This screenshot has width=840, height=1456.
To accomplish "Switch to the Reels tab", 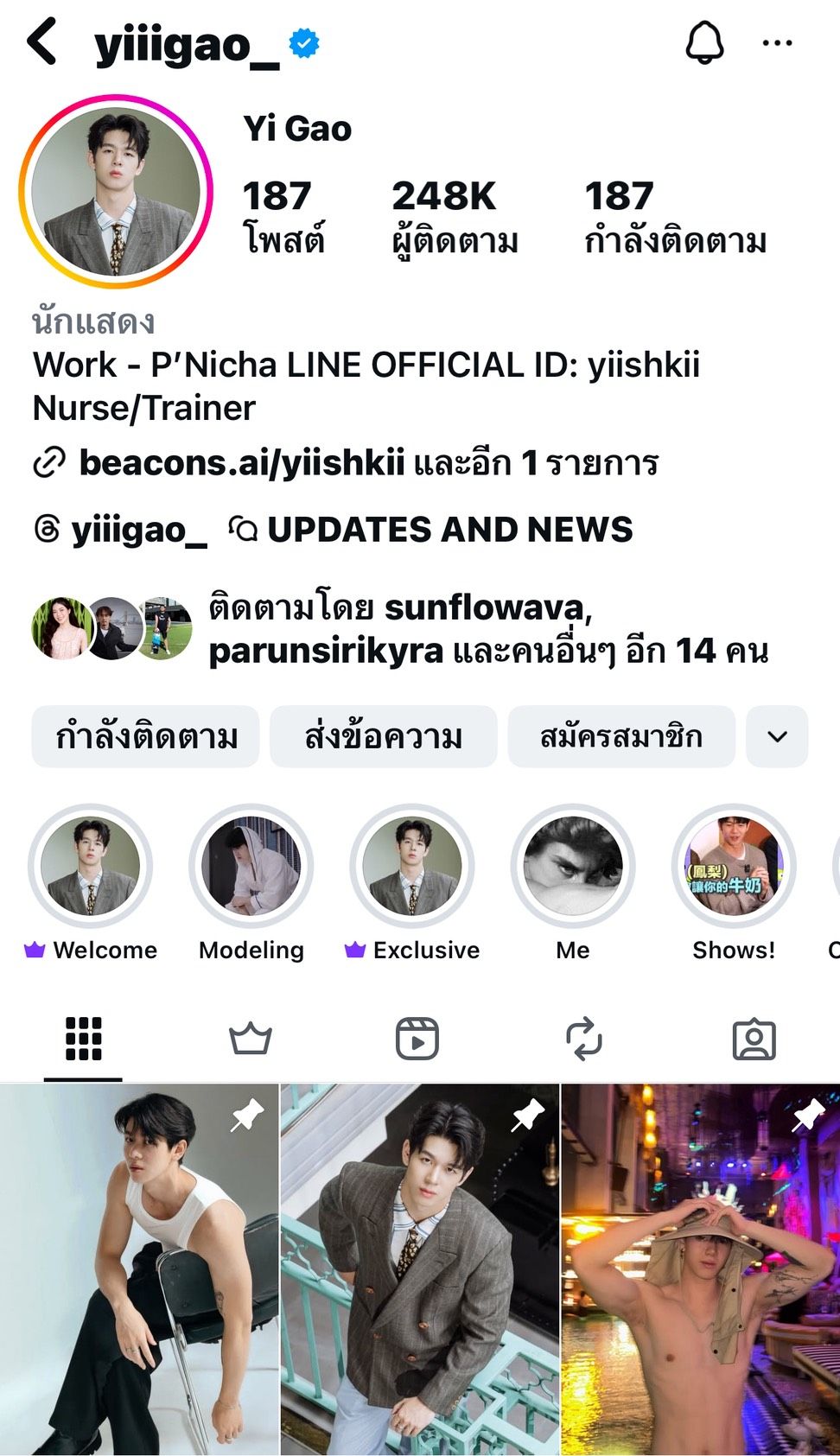I will (417, 1039).
